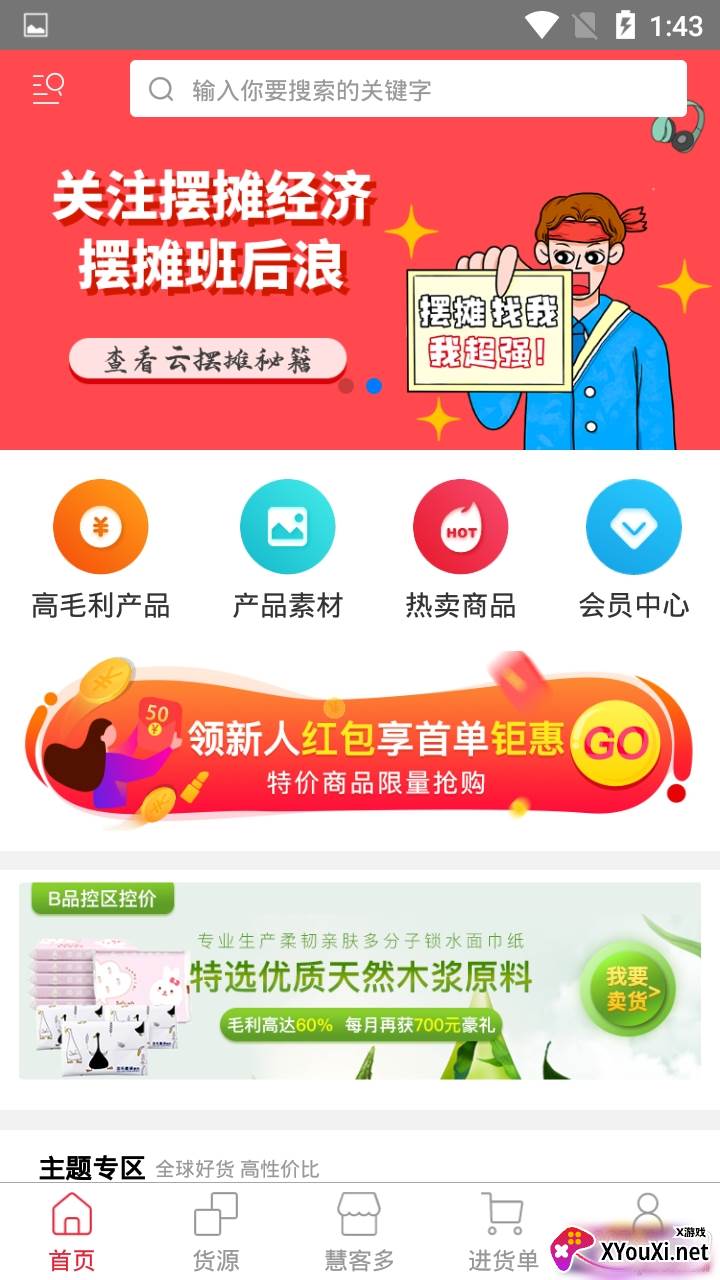Open the category menu icon beside search
Viewport: 720px width, 1280px height.
(x=48, y=89)
